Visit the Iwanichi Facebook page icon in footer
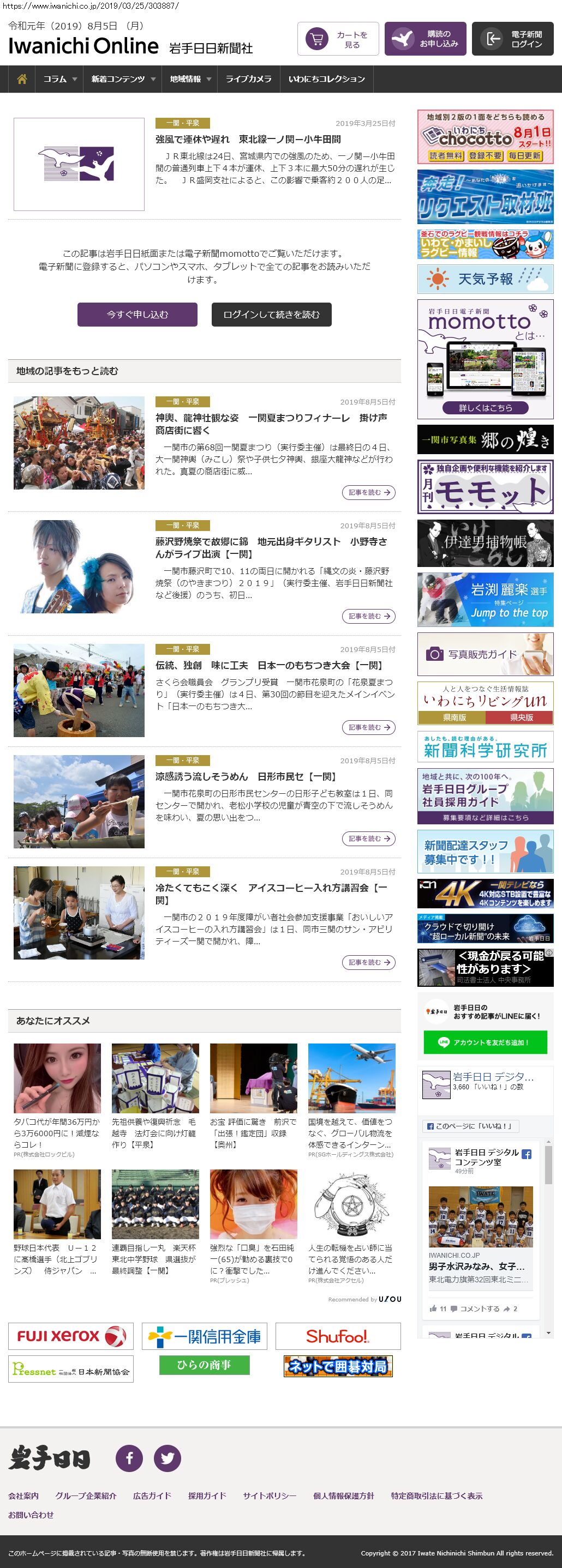The width and height of the screenshot is (562, 1568). (129, 1458)
